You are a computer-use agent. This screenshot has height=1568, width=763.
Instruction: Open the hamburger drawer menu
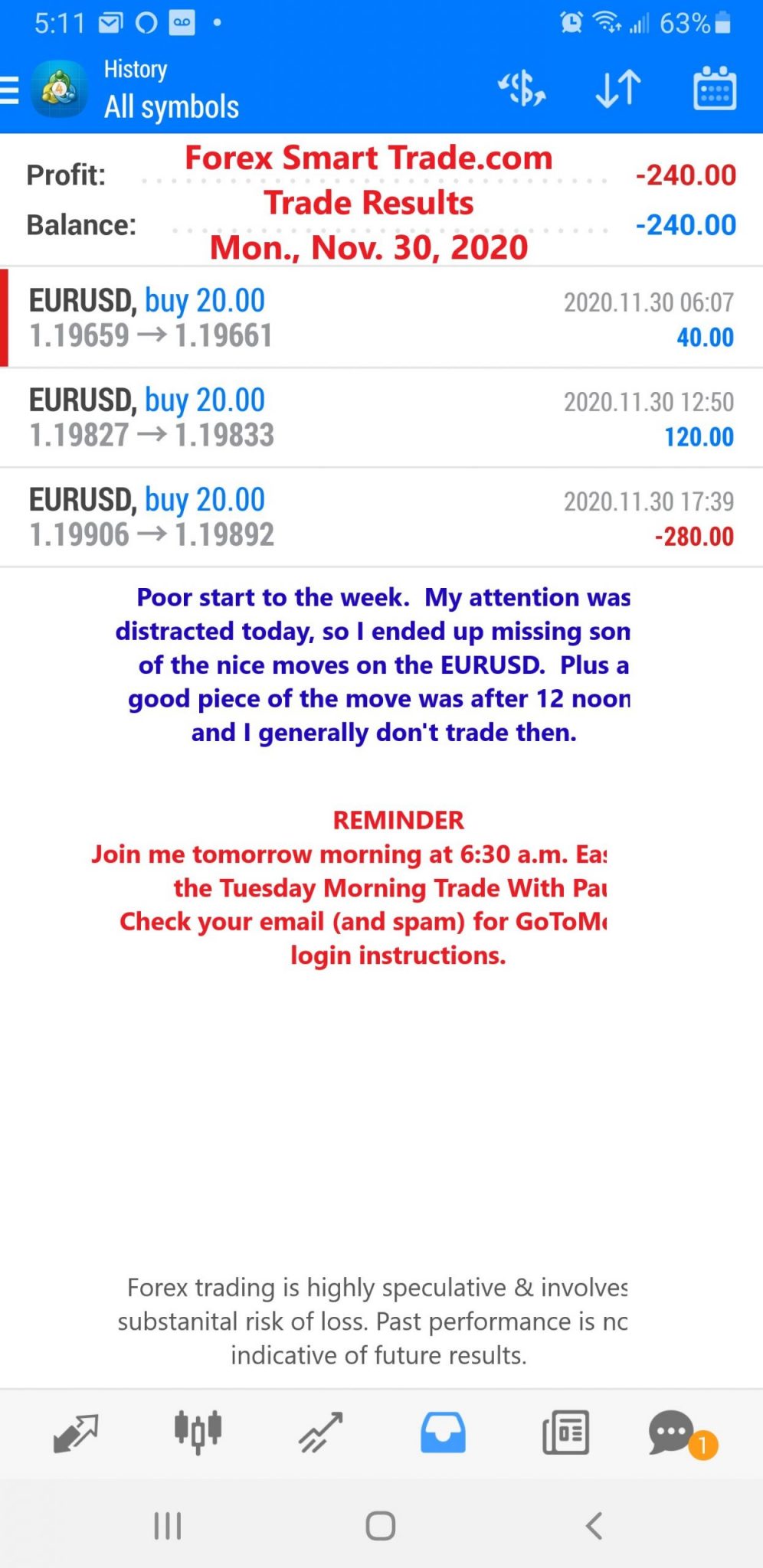pyautogui.click(x=9, y=90)
